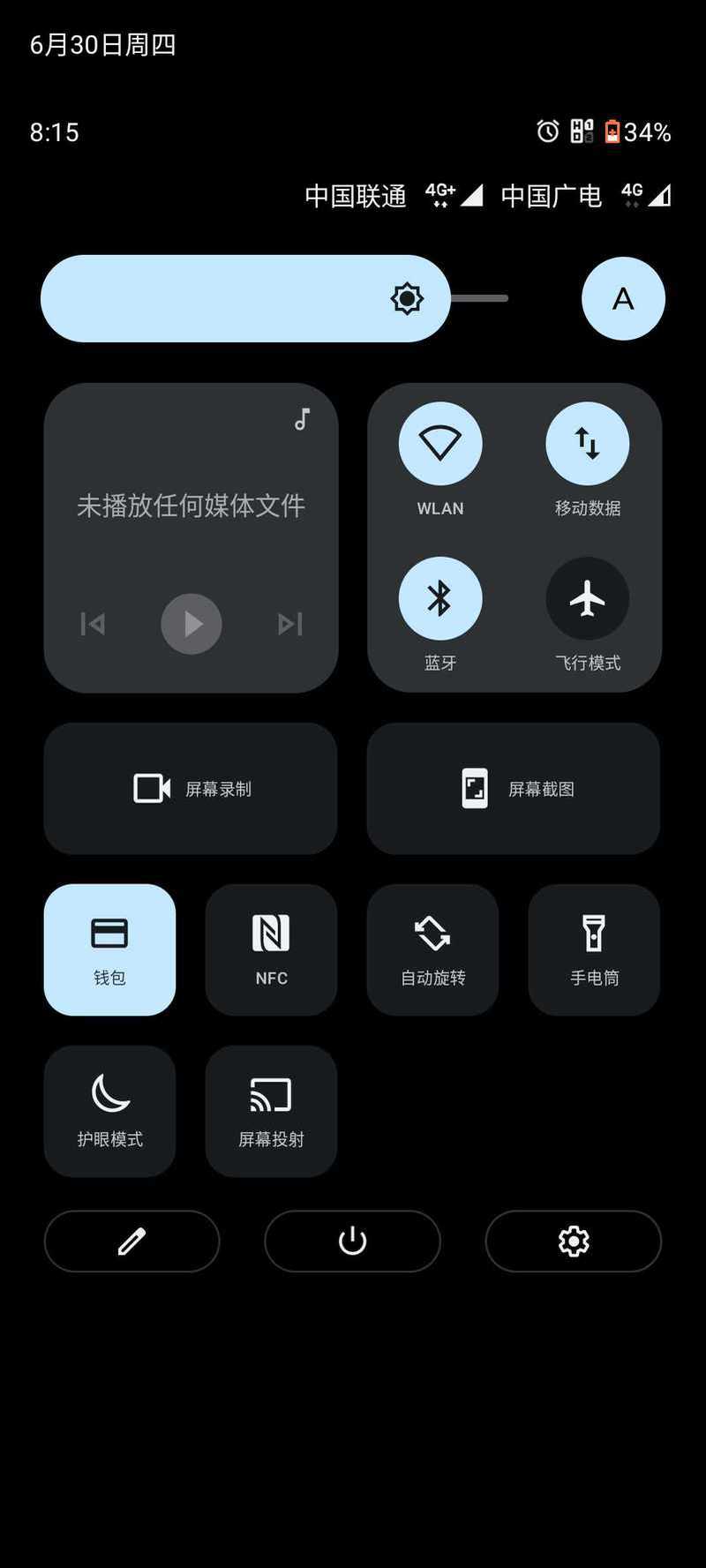Tap the brightness slider bar
706x1568 pixels.
click(x=274, y=298)
